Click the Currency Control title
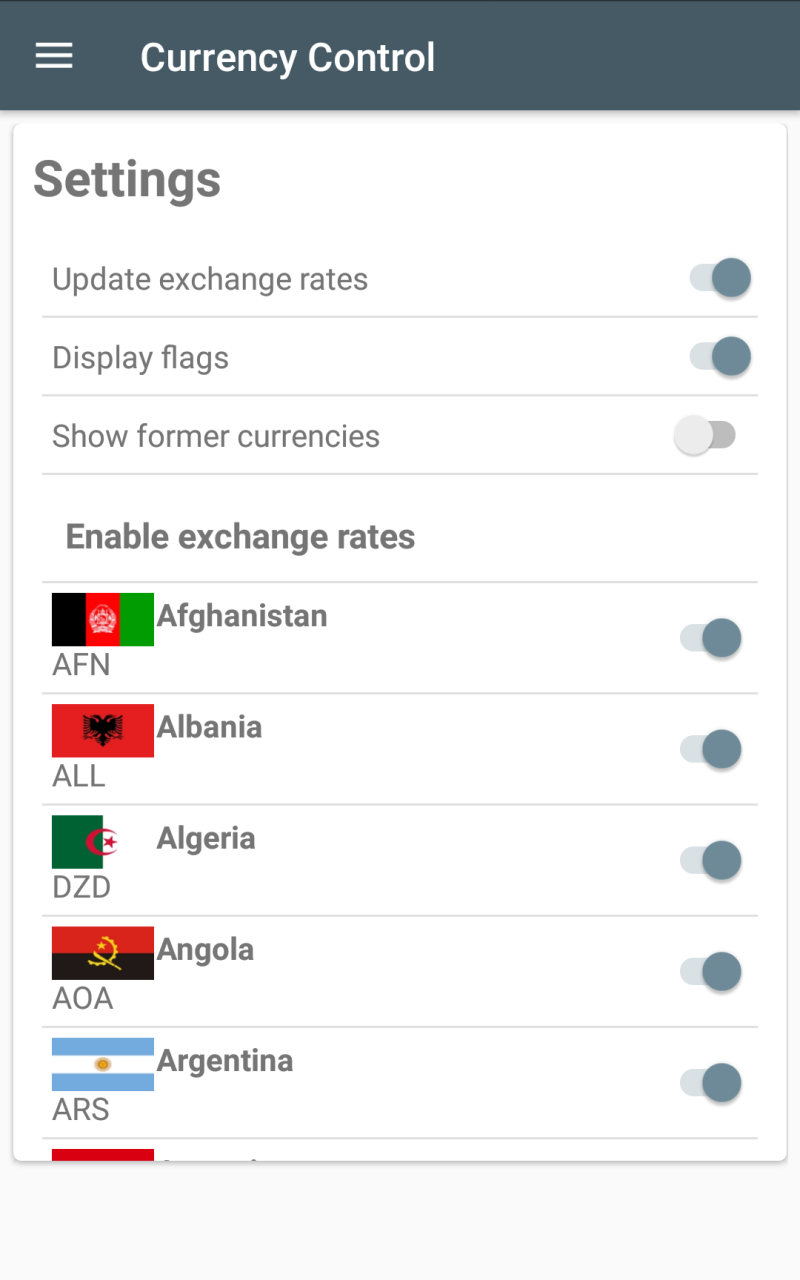The width and height of the screenshot is (800, 1280). tap(288, 57)
